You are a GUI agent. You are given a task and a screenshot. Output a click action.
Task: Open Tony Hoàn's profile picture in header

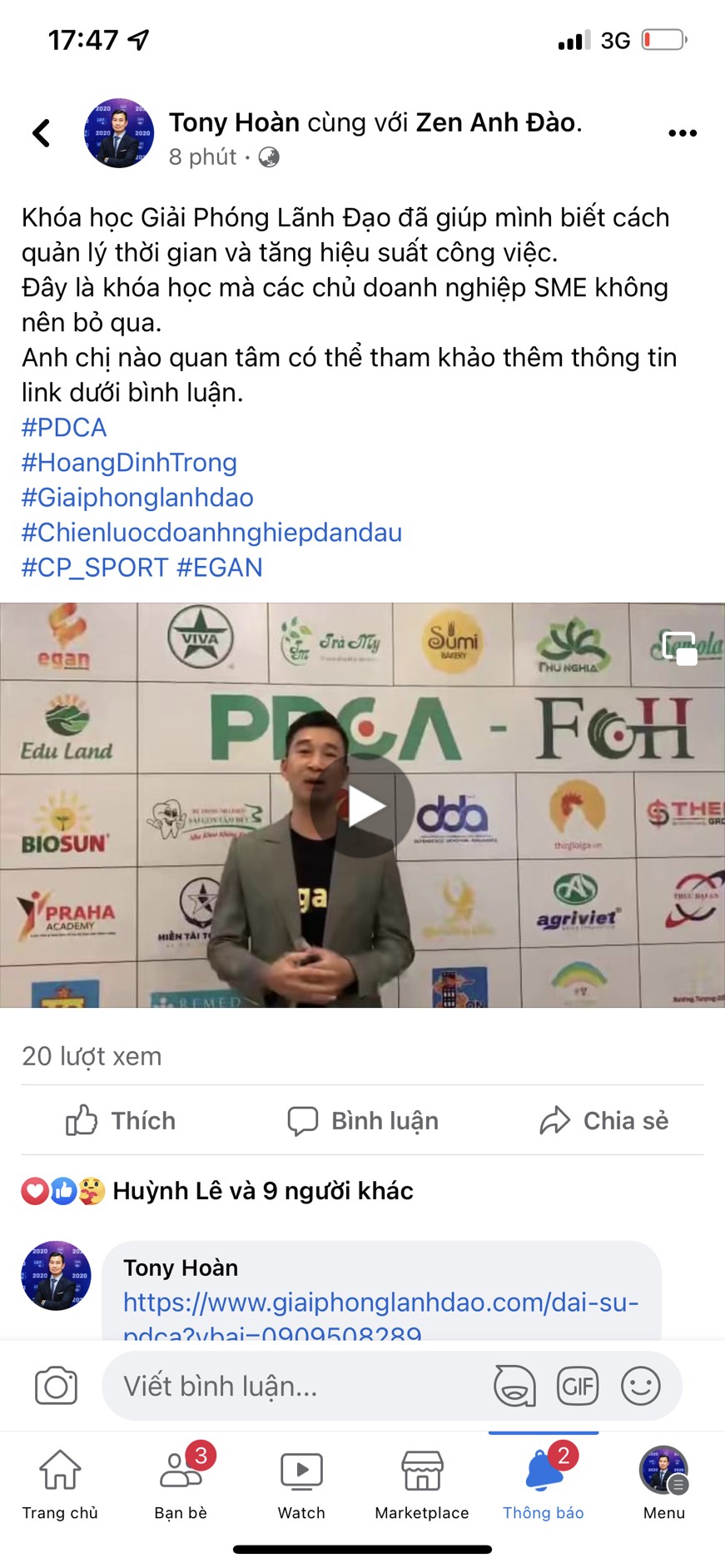point(119,133)
